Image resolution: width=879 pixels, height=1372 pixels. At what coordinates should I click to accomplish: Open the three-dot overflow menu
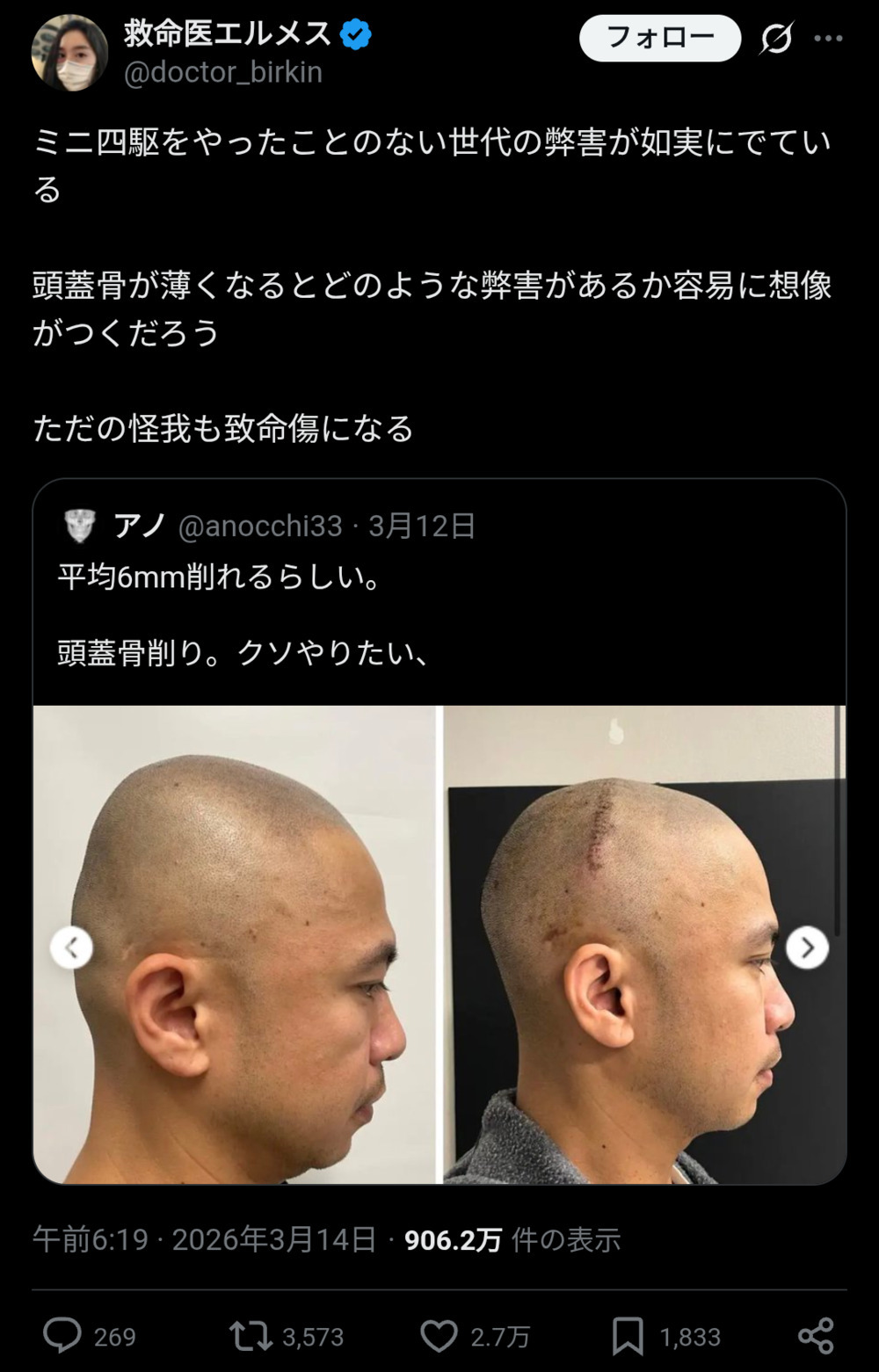(828, 38)
